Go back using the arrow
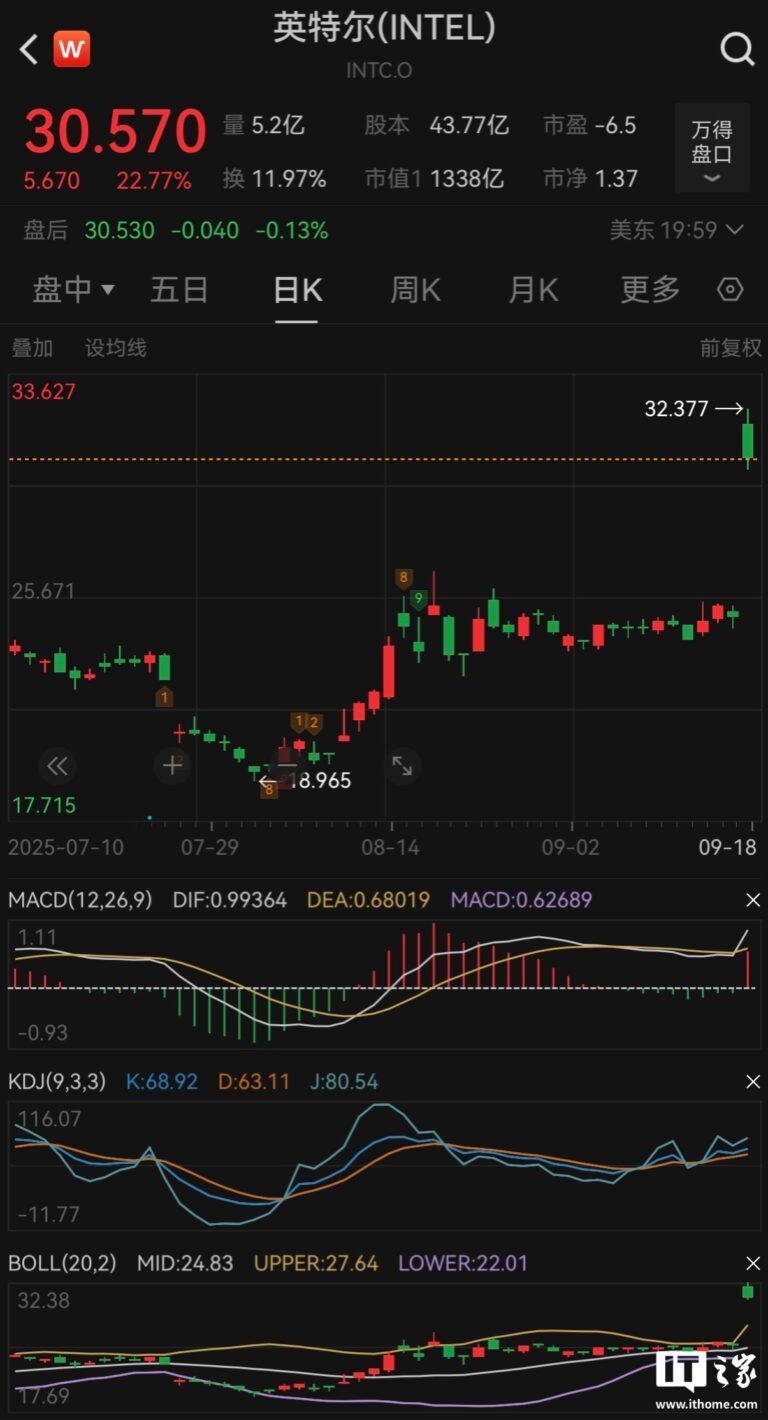 pyautogui.click(x=29, y=49)
